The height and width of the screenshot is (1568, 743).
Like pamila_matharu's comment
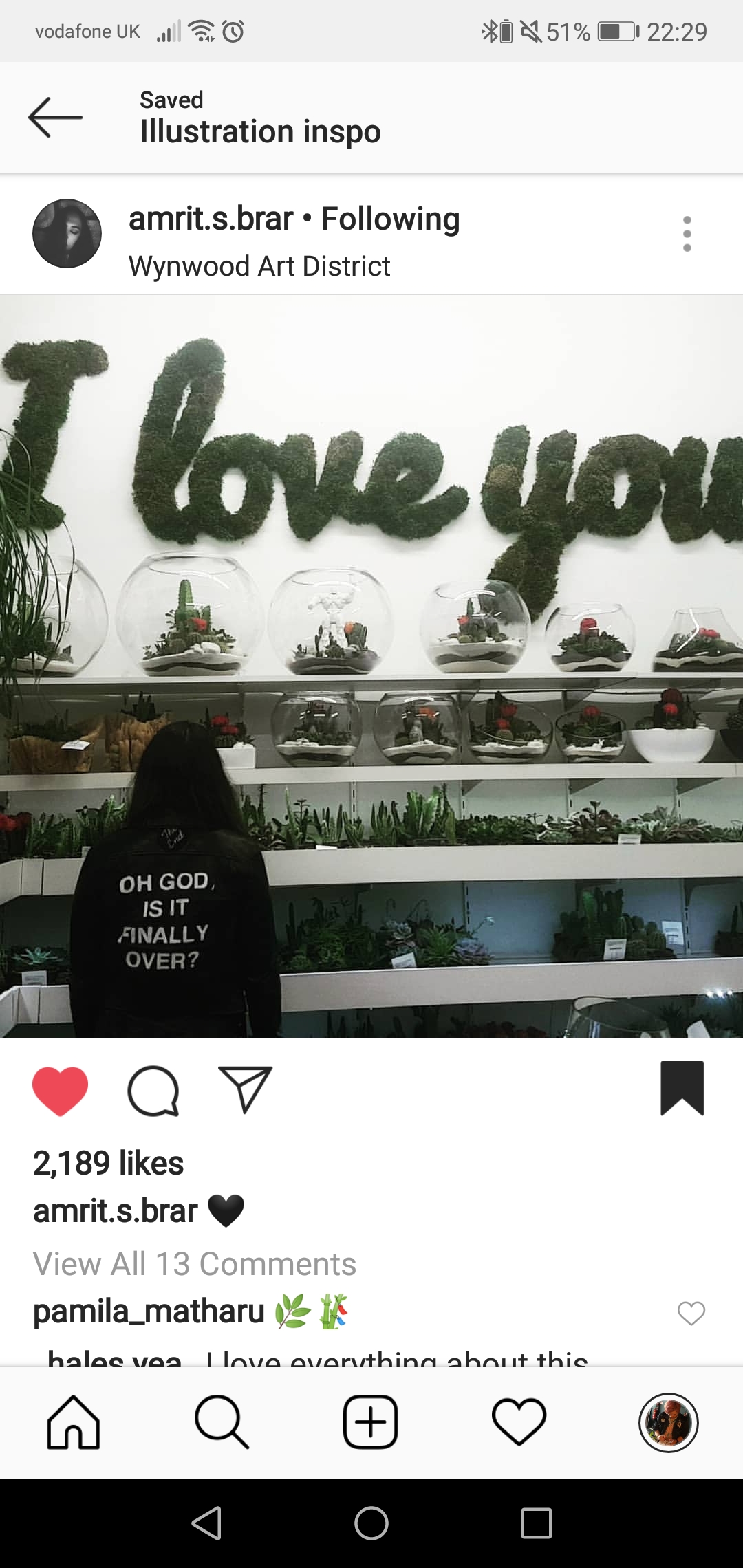[691, 1313]
